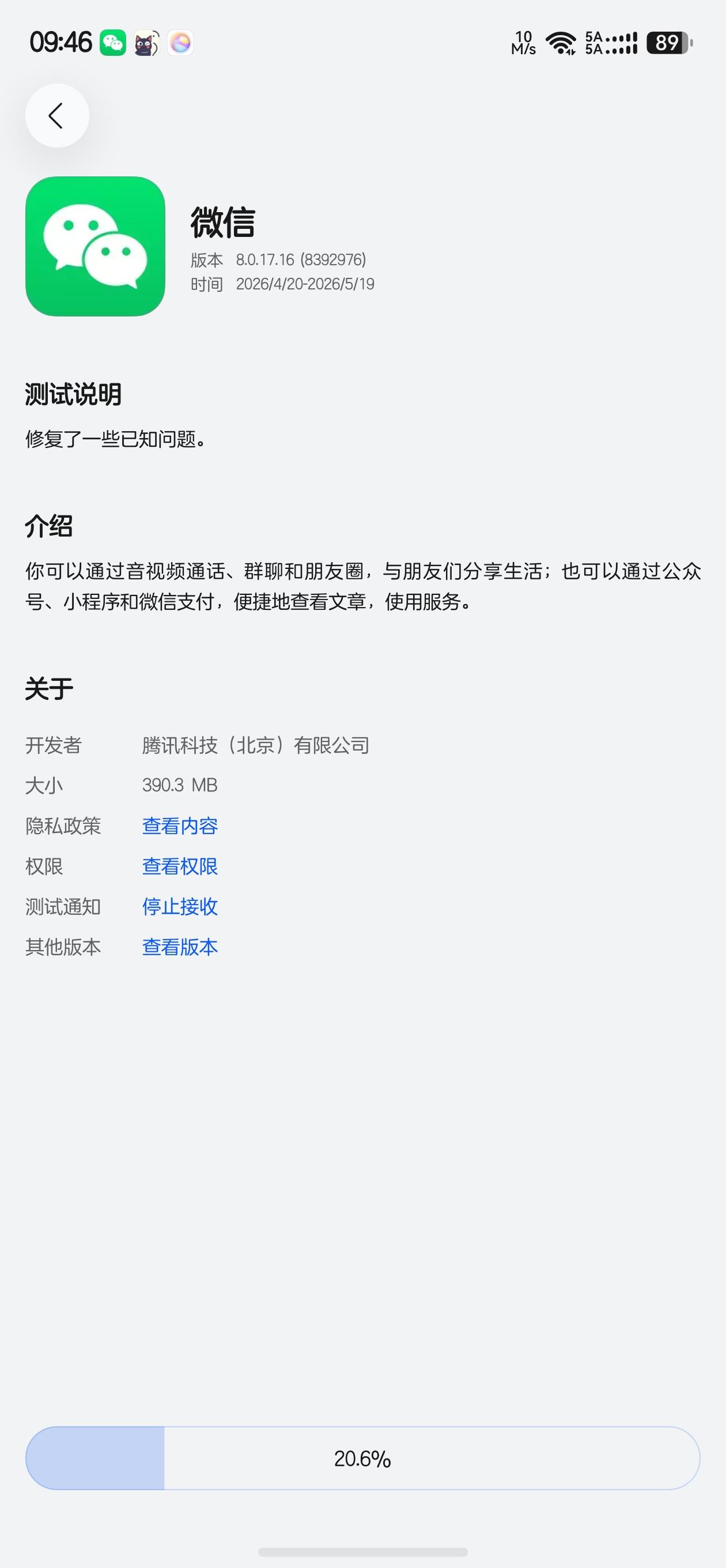Tap the clock showing 09:46

tap(62, 43)
